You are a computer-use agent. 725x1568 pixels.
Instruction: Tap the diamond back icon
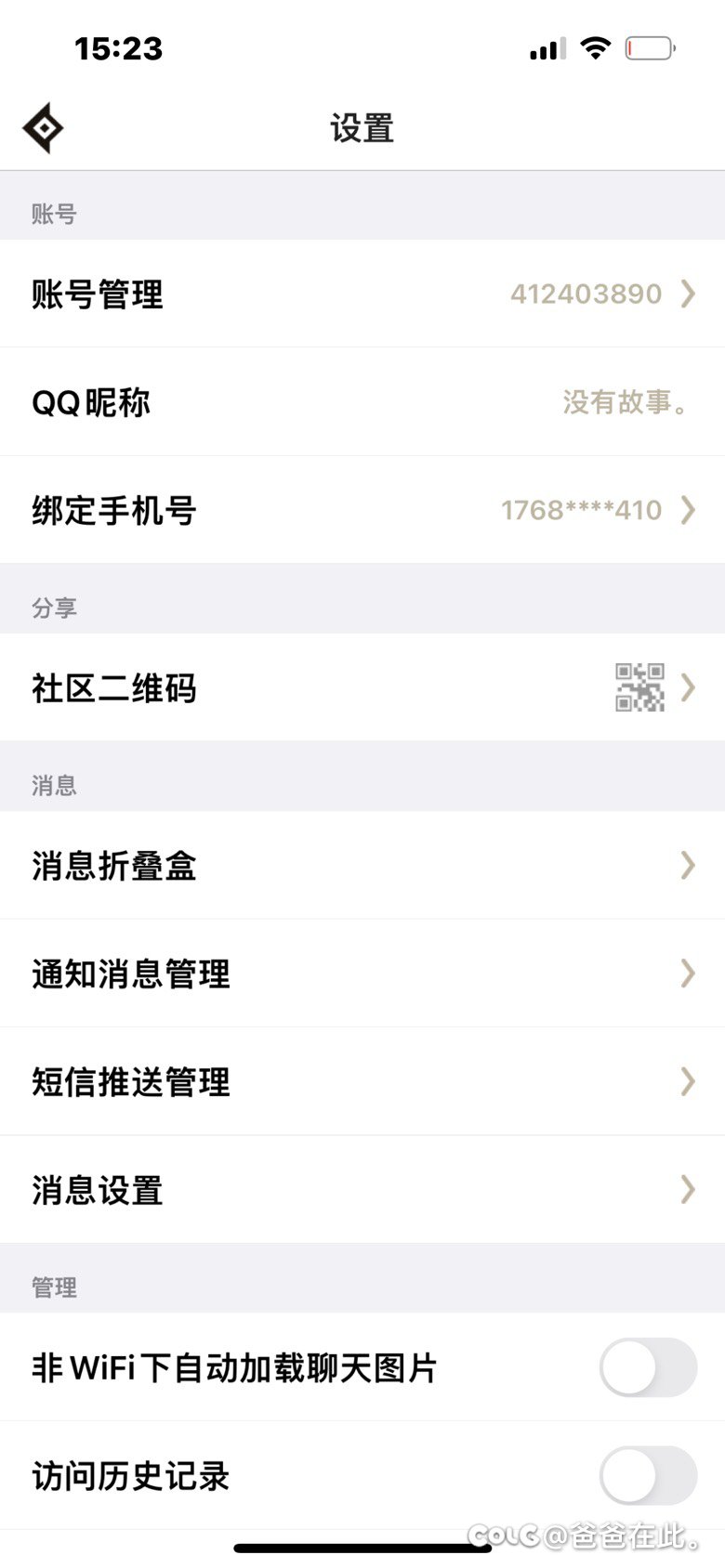coord(43,128)
